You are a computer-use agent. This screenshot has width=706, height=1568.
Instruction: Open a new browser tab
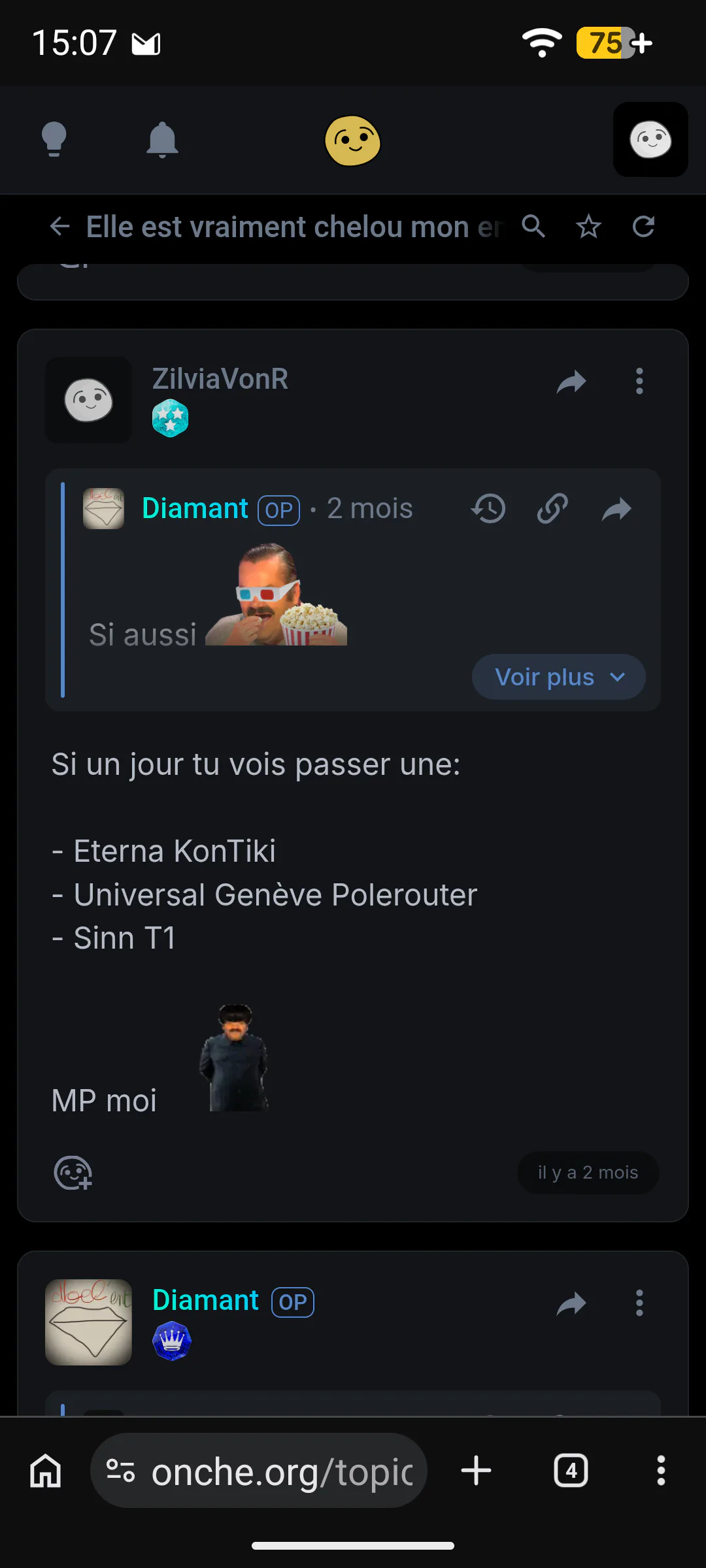[476, 1471]
